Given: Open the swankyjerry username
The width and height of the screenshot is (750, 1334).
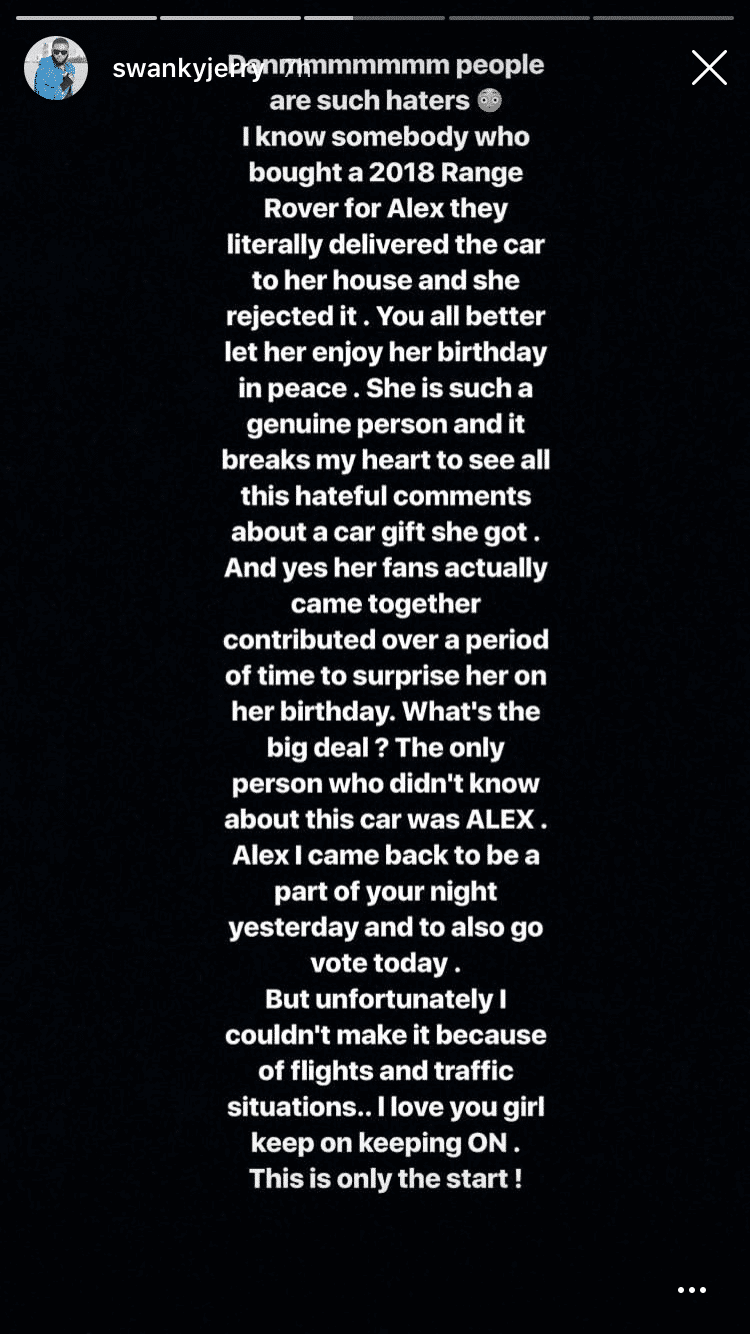Looking at the screenshot, I should (189, 69).
